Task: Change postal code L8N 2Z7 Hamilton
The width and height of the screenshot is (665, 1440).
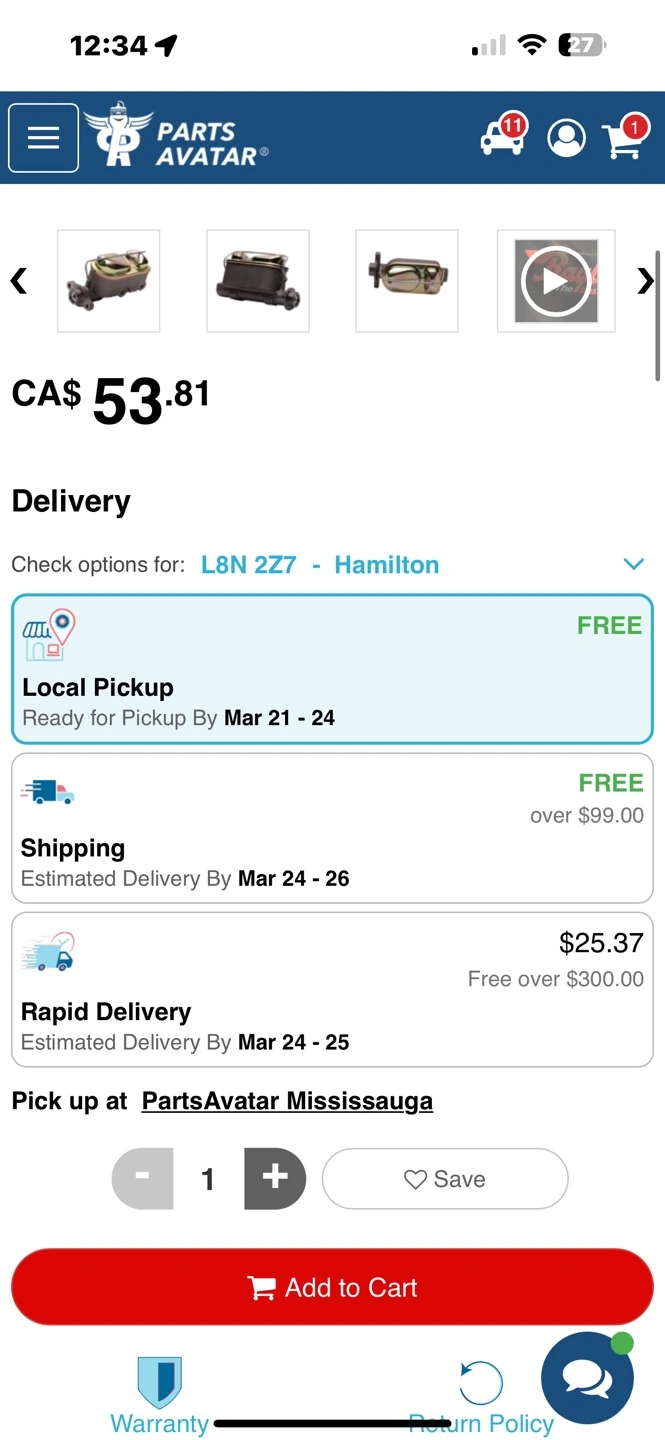Action: [x=320, y=565]
